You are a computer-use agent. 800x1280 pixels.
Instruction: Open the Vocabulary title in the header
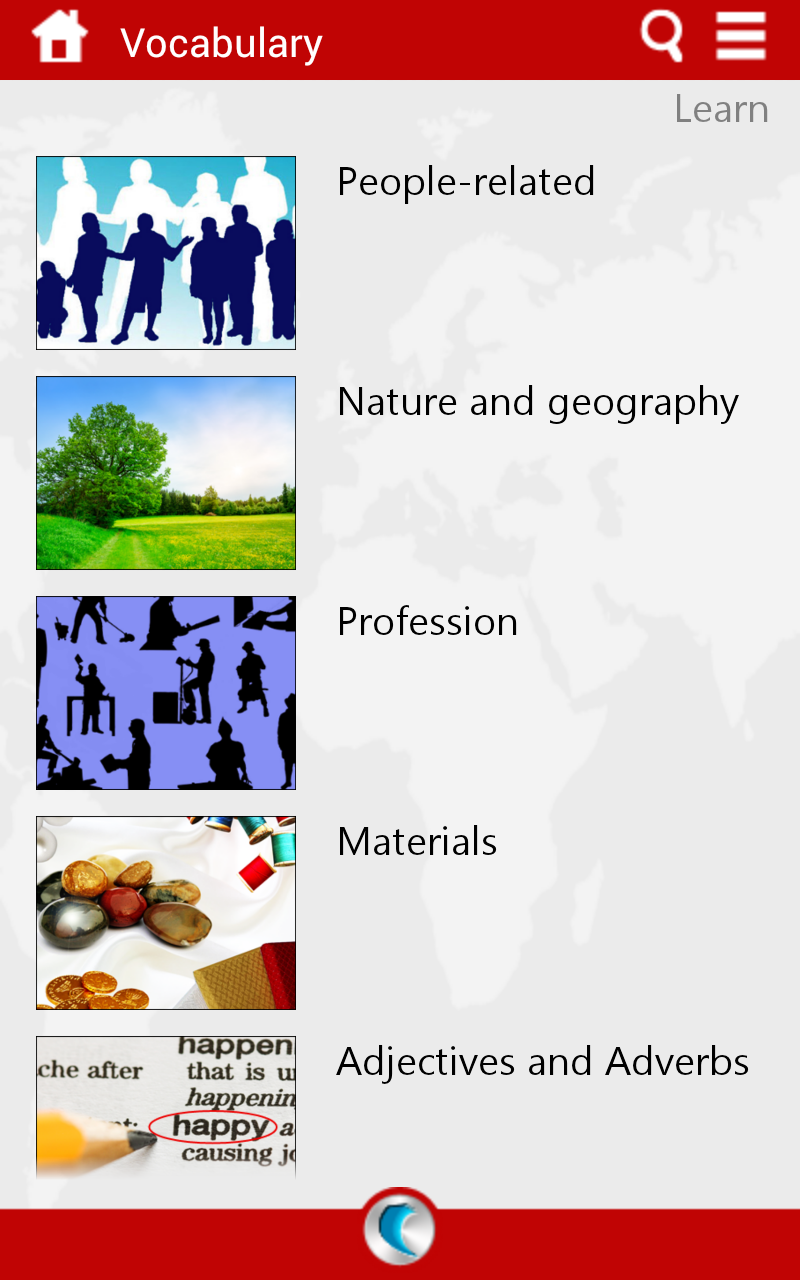point(221,40)
